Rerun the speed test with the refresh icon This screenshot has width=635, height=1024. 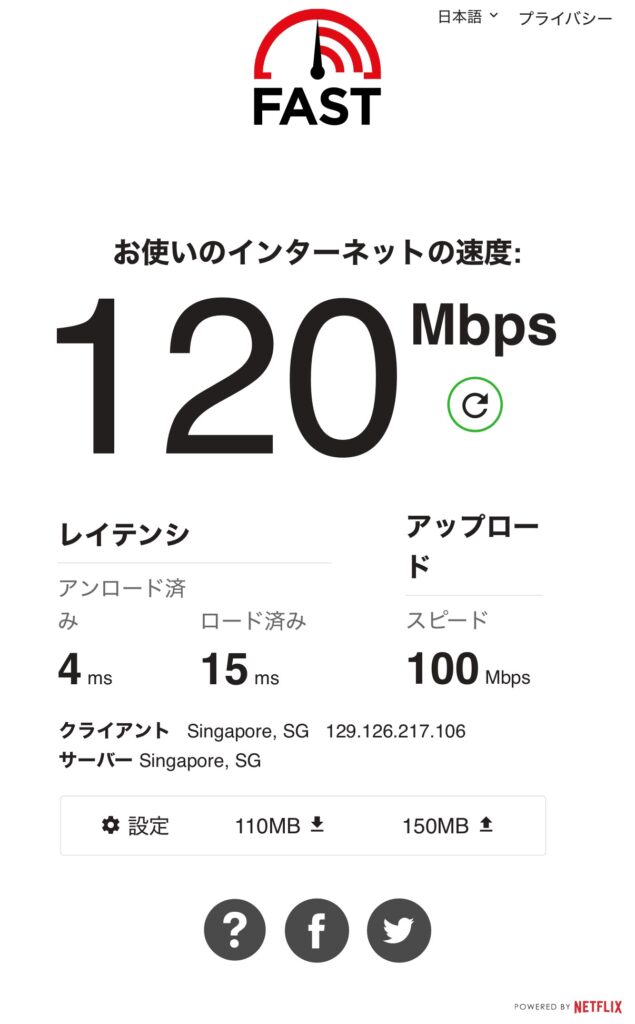pos(475,404)
